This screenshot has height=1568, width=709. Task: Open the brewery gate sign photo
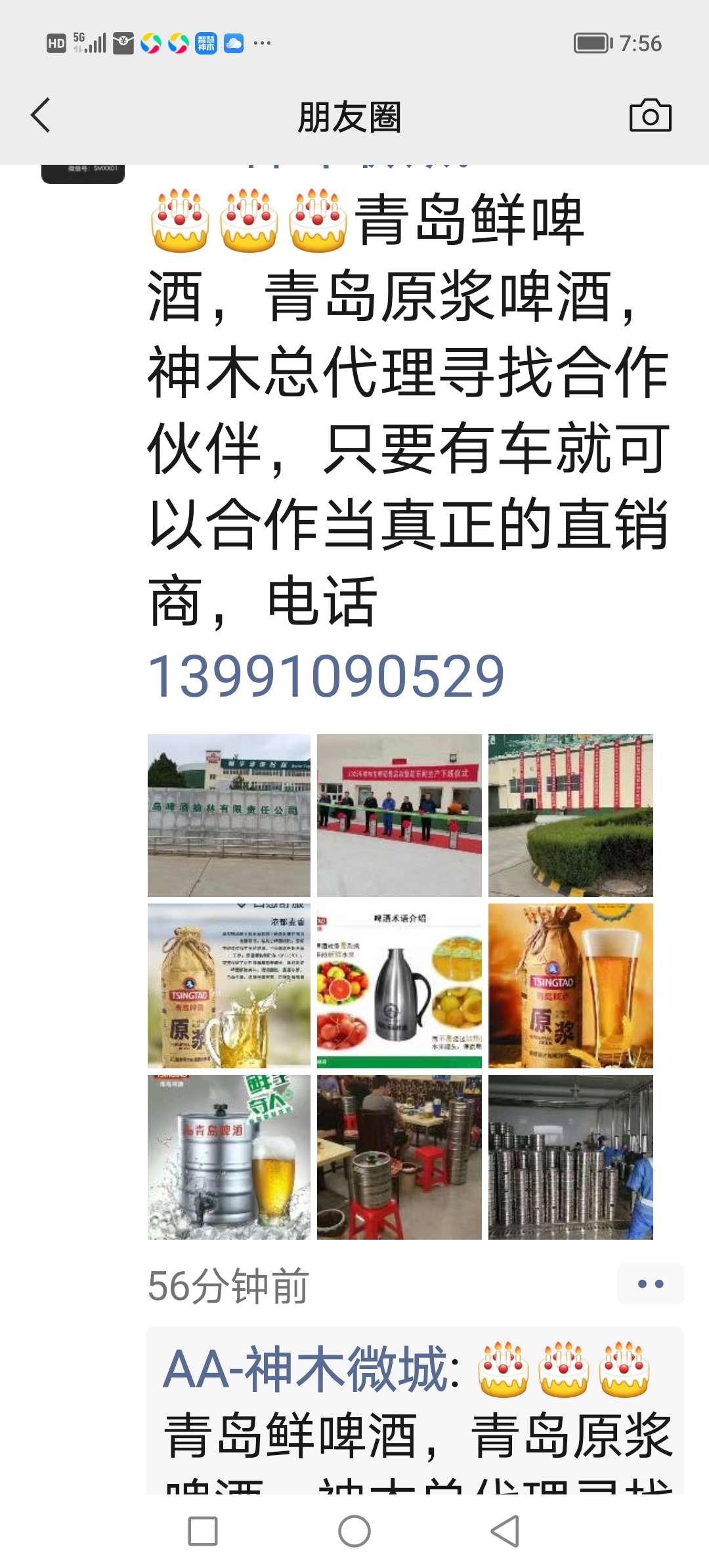click(x=228, y=815)
